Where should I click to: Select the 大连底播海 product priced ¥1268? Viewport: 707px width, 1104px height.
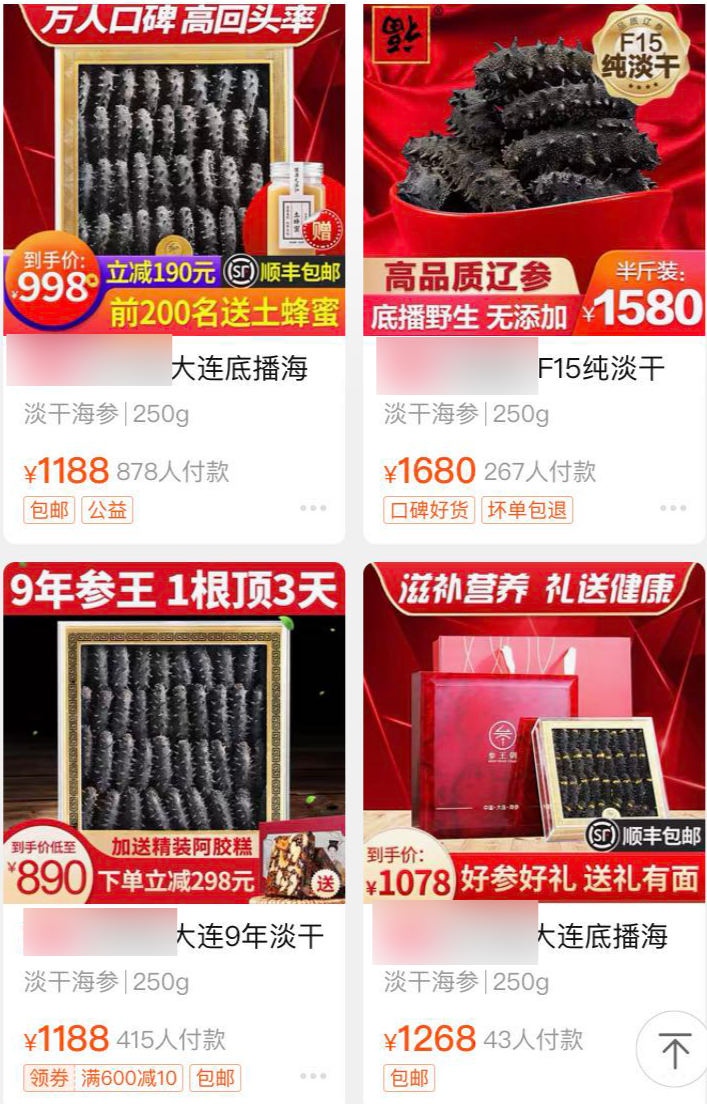534,735
